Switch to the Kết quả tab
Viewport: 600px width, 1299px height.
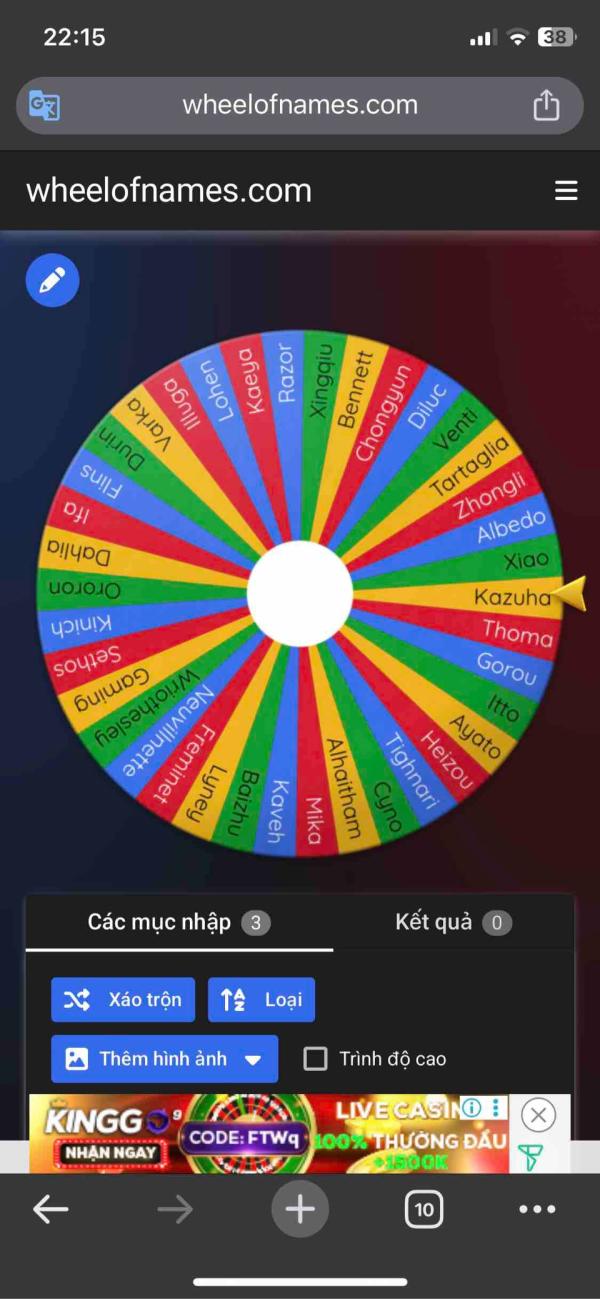pyautogui.click(x=453, y=922)
